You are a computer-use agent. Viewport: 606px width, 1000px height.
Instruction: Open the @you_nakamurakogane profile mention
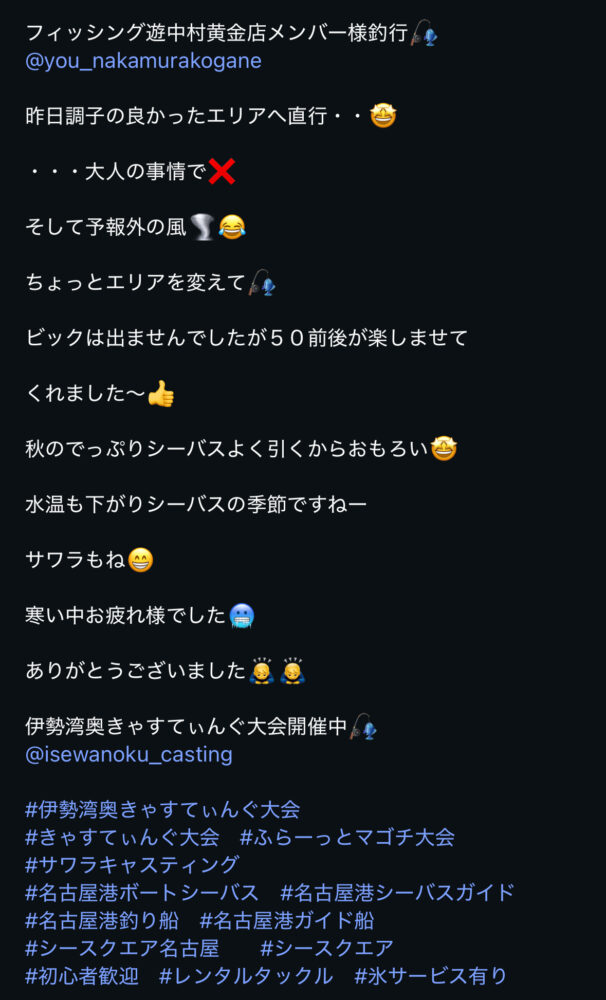pyautogui.click(x=143, y=61)
